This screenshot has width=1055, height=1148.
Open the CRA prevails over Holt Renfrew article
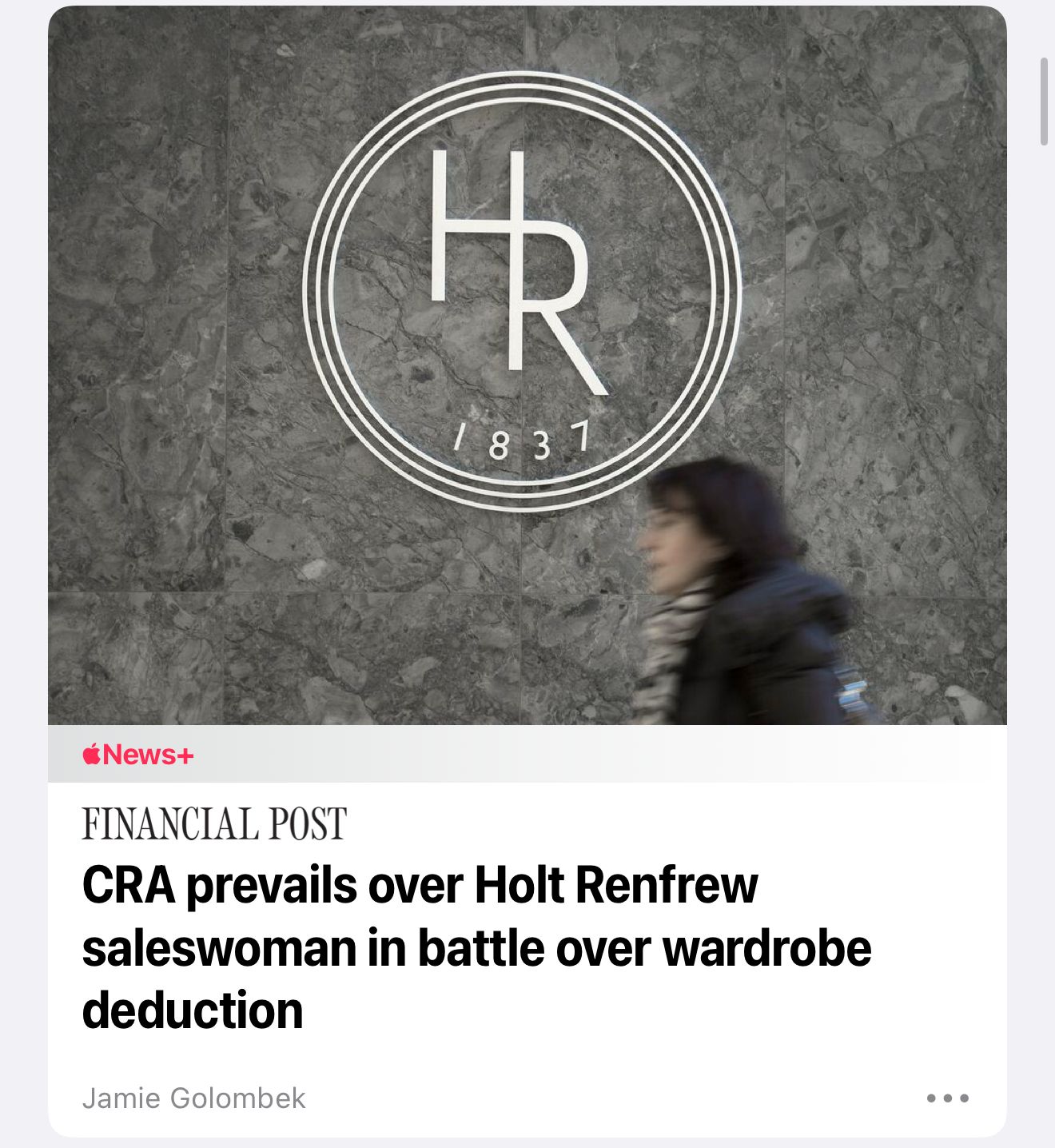coord(476,947)
